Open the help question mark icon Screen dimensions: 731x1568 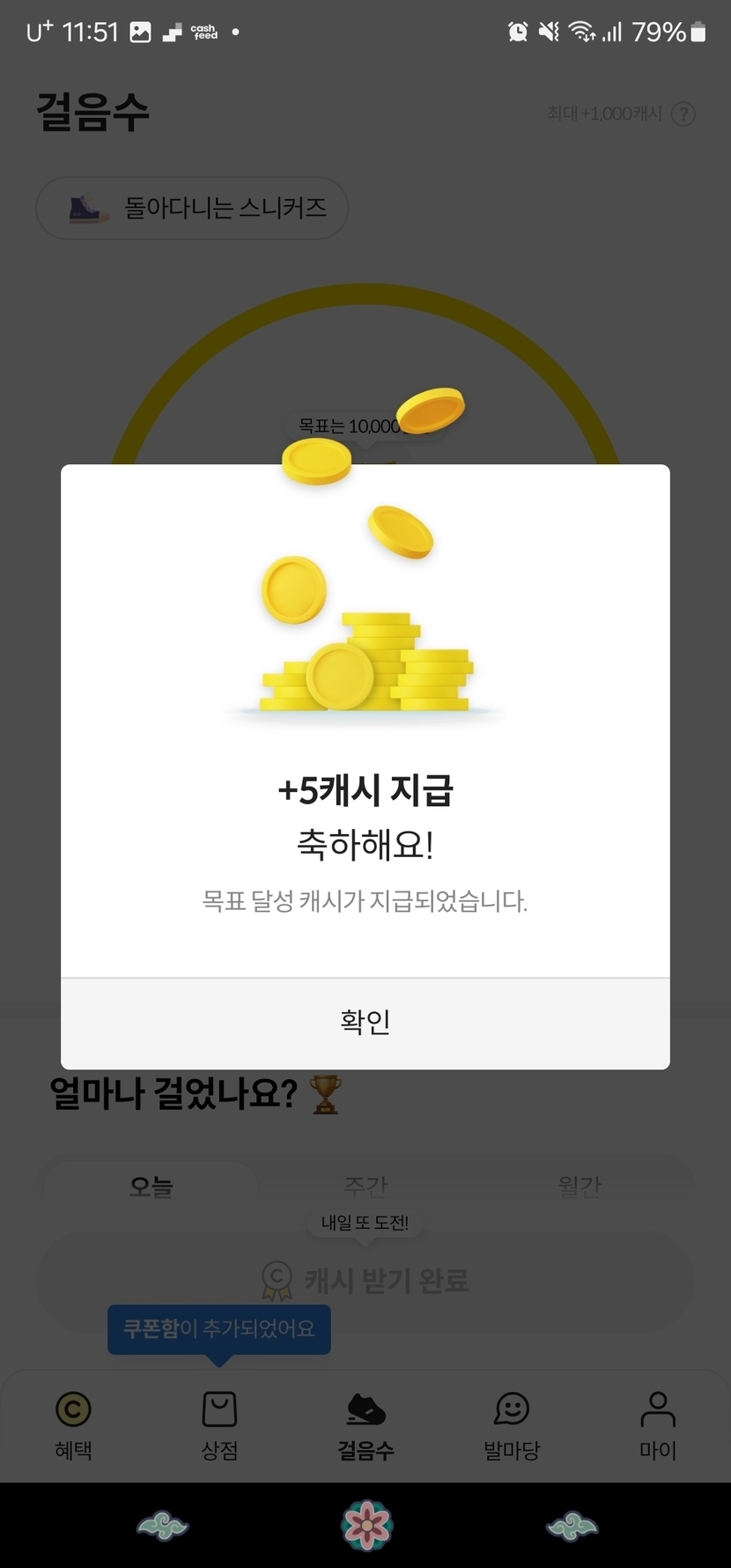pos(683,114)
